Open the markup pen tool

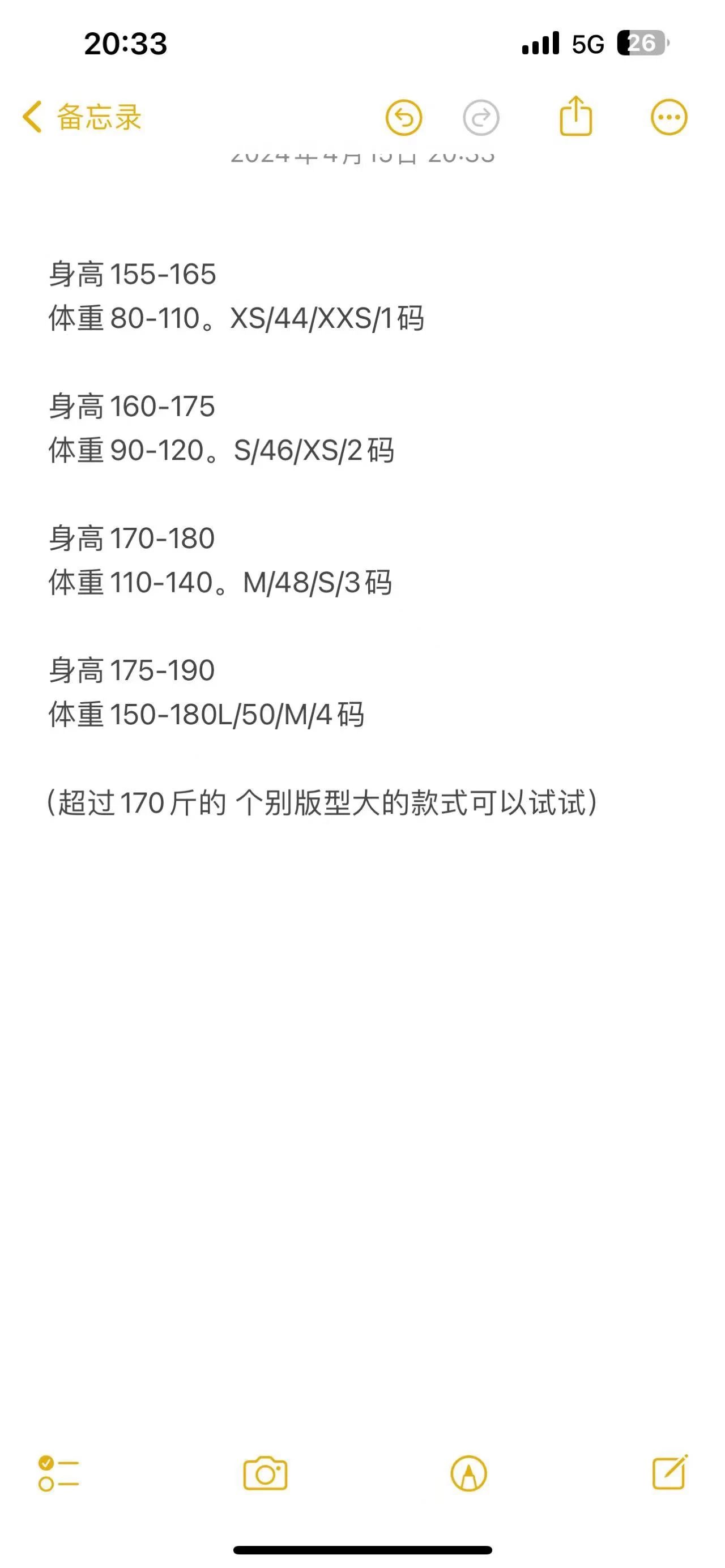click(x=468, y=1473)
